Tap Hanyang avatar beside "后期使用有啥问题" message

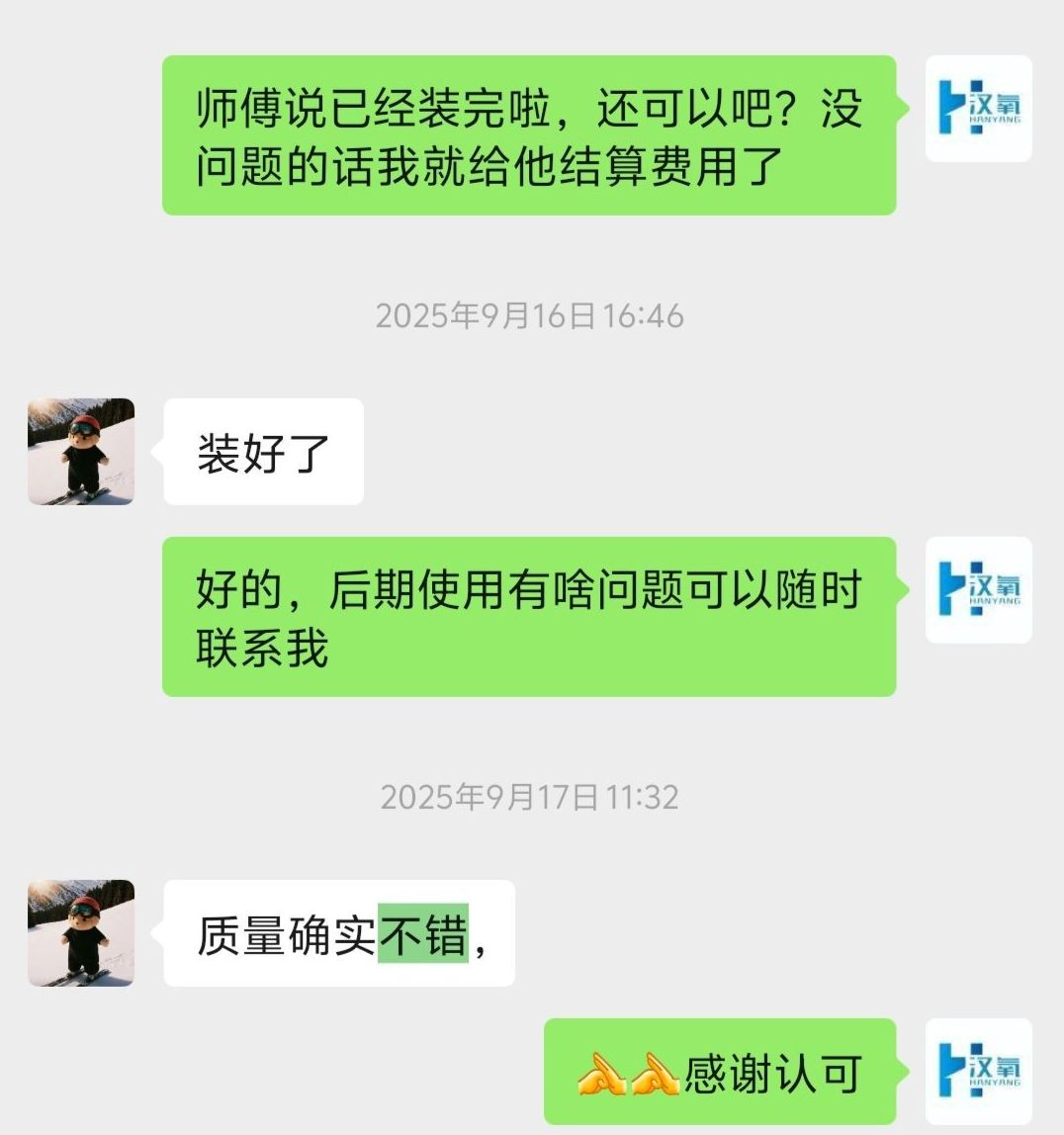pos(978,590)
